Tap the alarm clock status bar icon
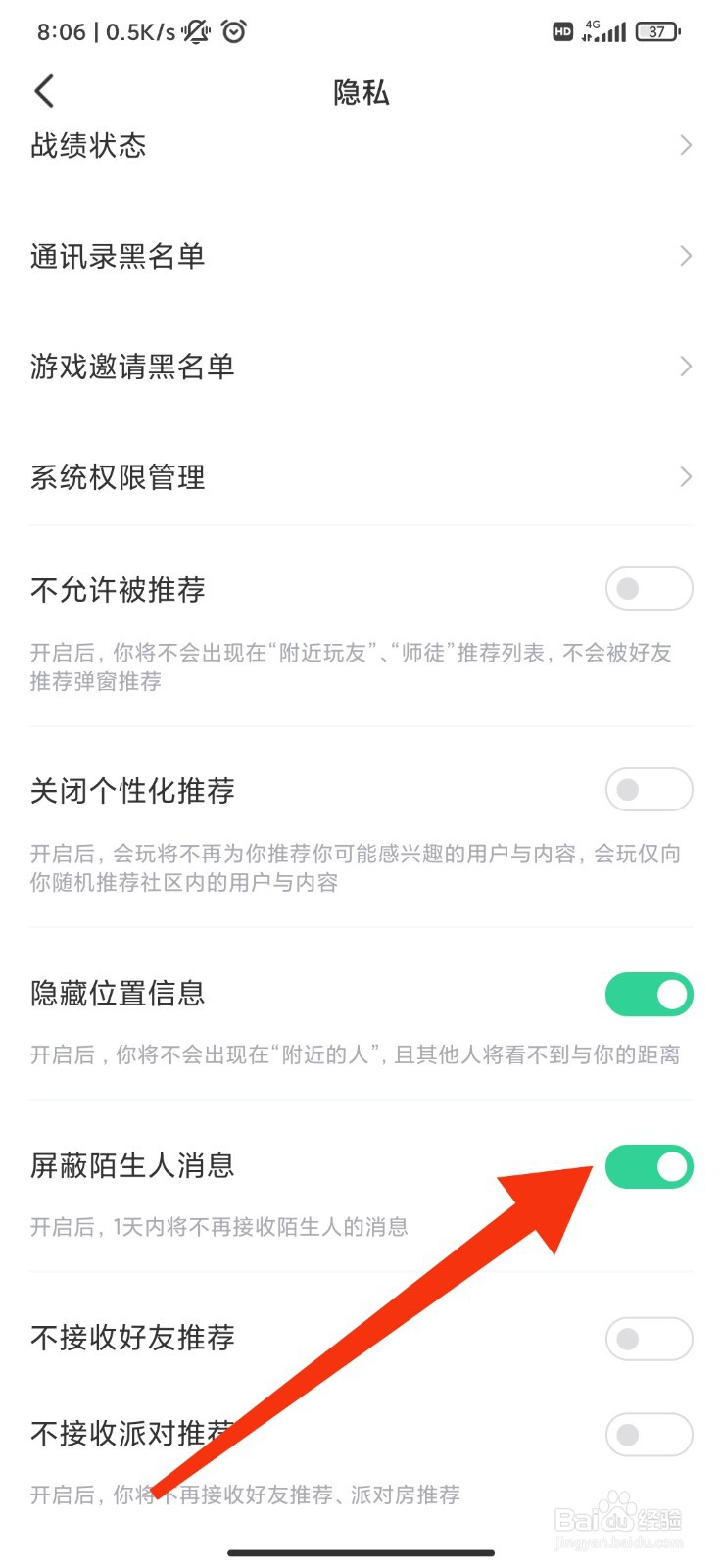This screenshot has width=723, height=1568. click(233, 31)
